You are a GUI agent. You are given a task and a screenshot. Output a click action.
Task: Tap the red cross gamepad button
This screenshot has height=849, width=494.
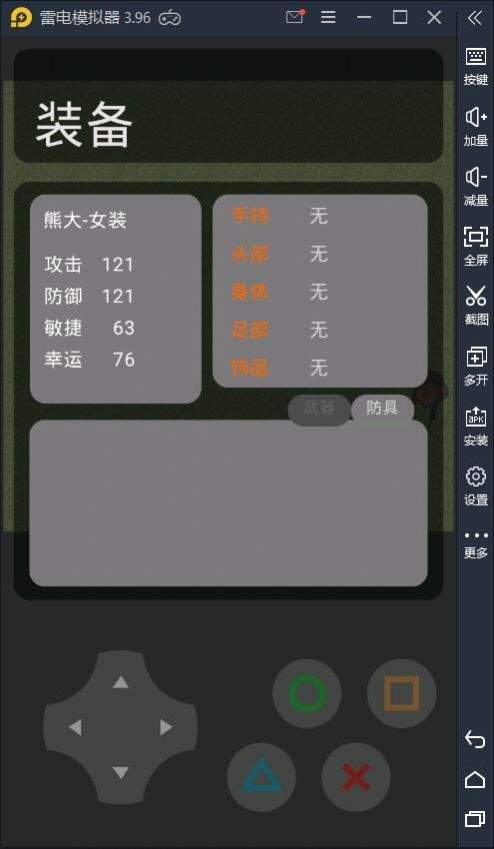click(356, 777)
